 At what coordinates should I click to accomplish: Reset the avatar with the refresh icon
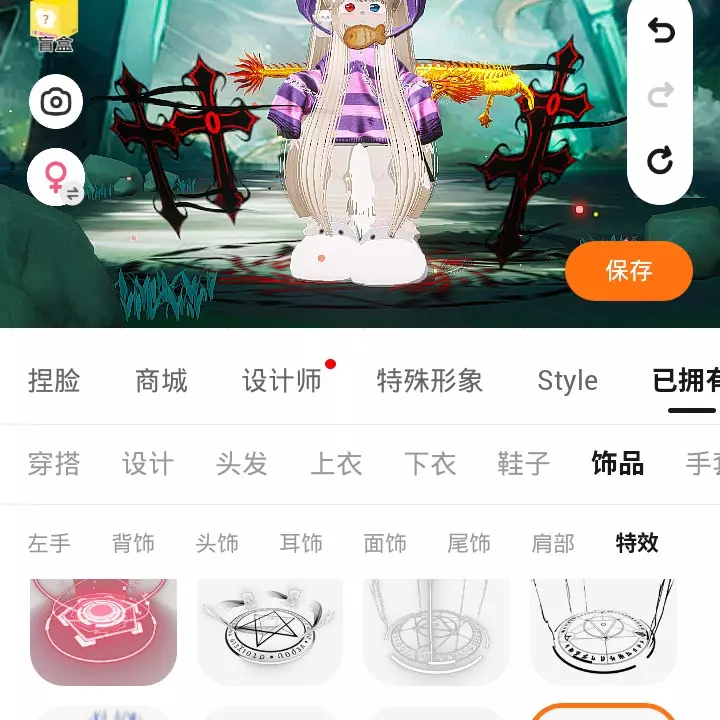(x=660, y=160)
